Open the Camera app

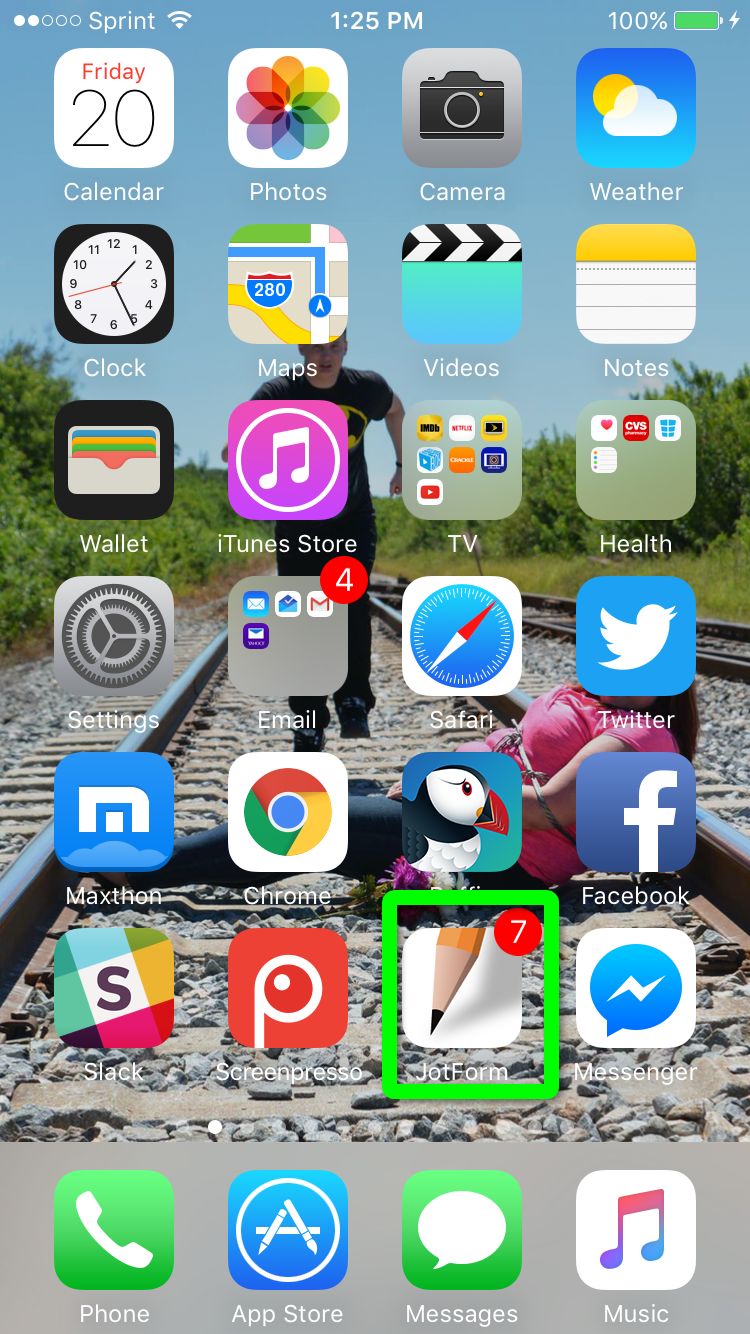462,108
